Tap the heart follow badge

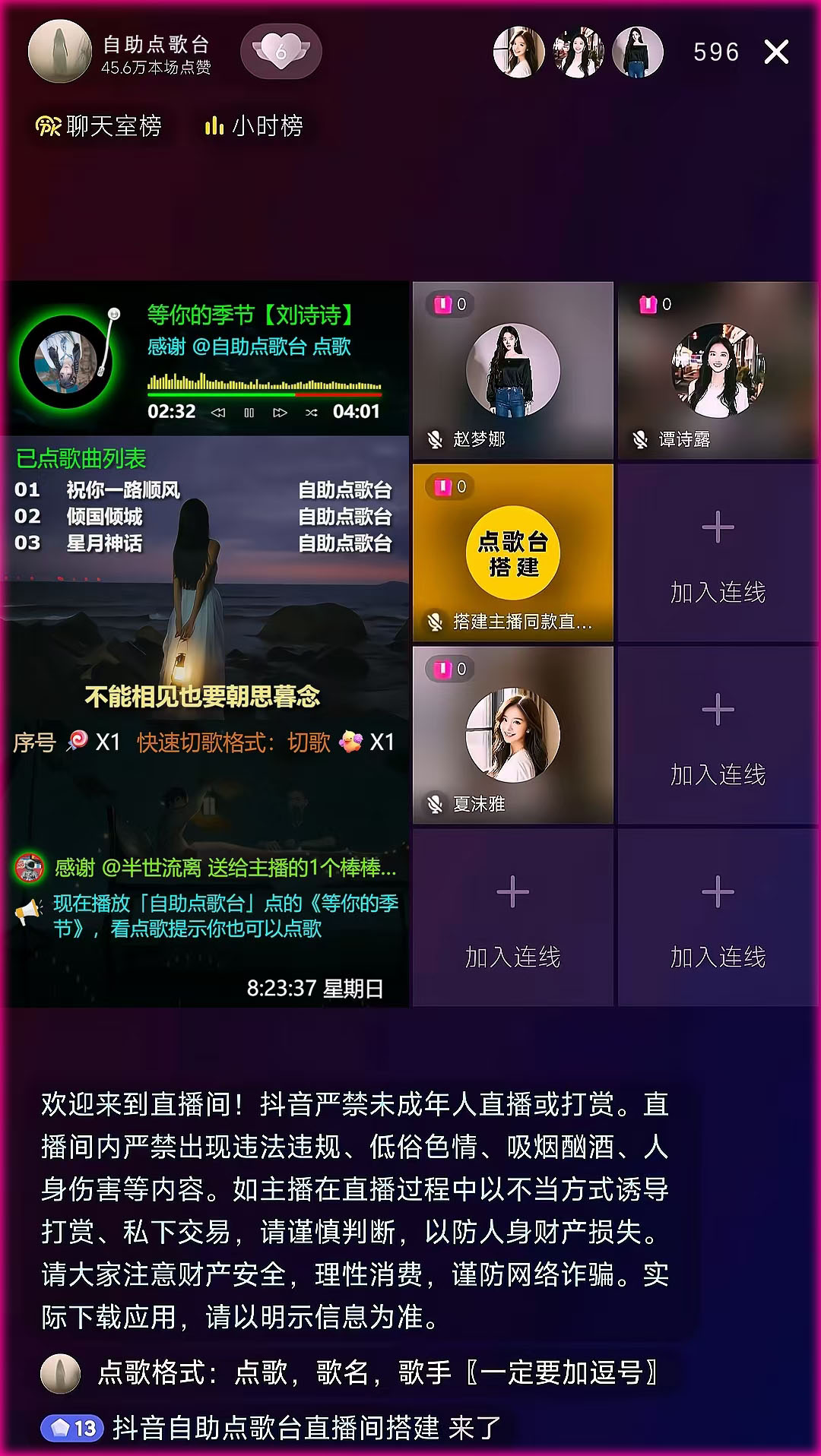click(281, 52)
